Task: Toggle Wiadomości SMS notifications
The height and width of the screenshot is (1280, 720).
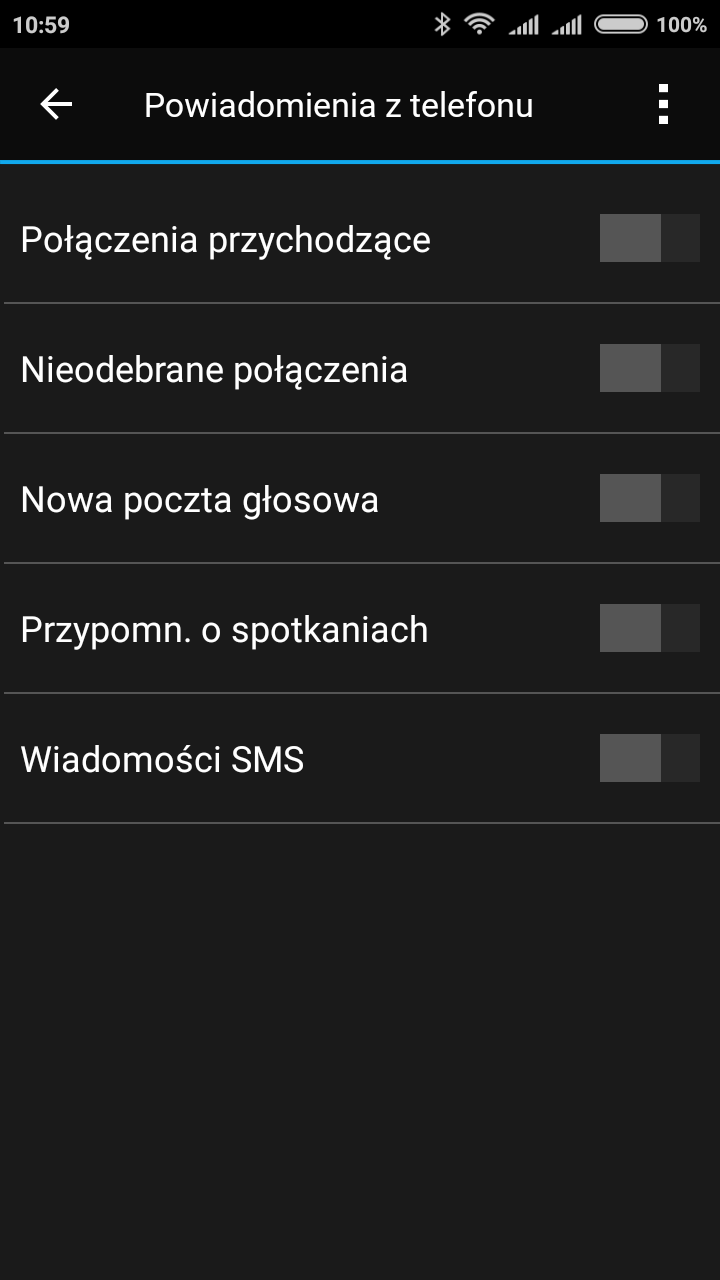Action: coord(649,758)
